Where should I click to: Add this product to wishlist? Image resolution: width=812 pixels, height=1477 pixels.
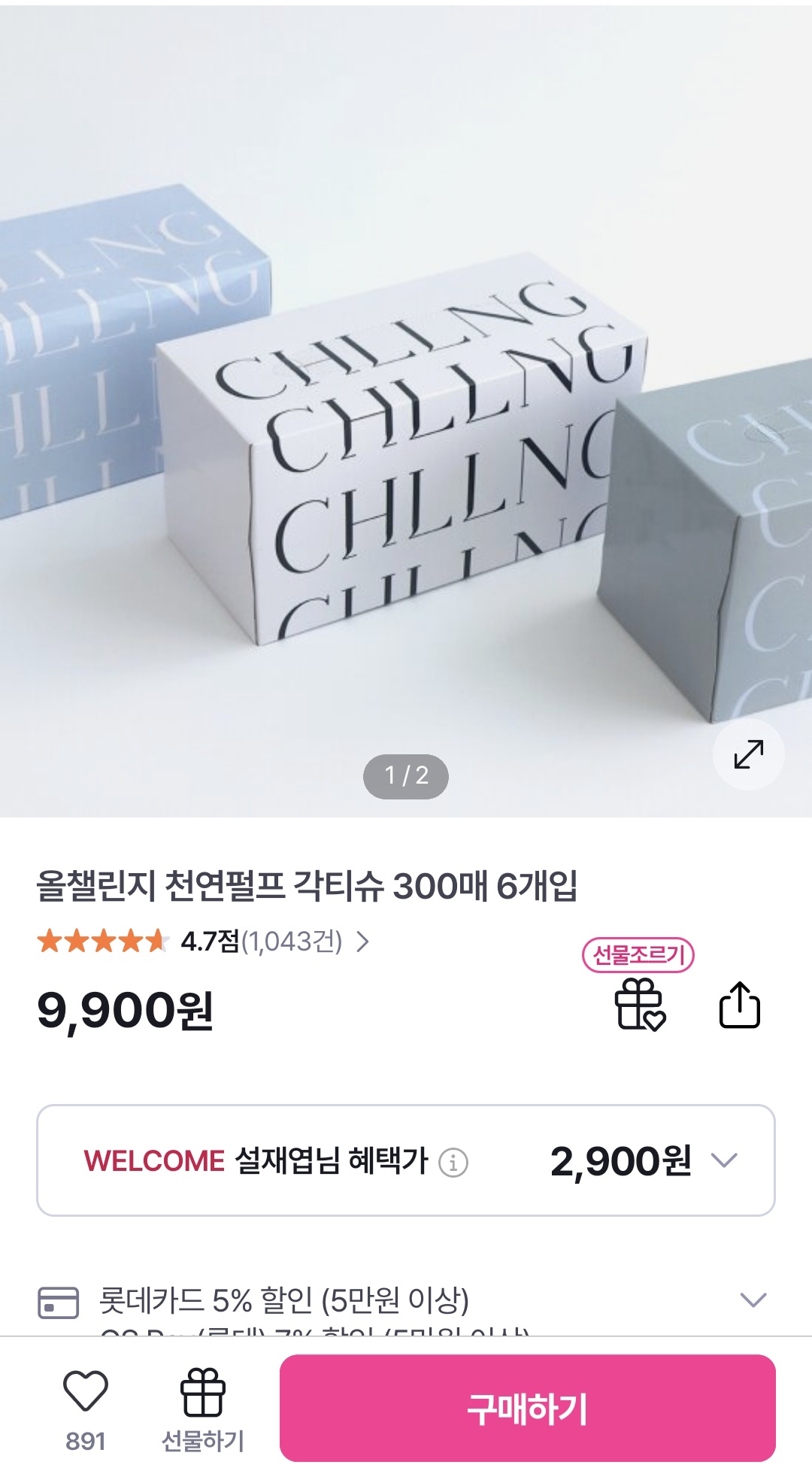point(86,1392)
